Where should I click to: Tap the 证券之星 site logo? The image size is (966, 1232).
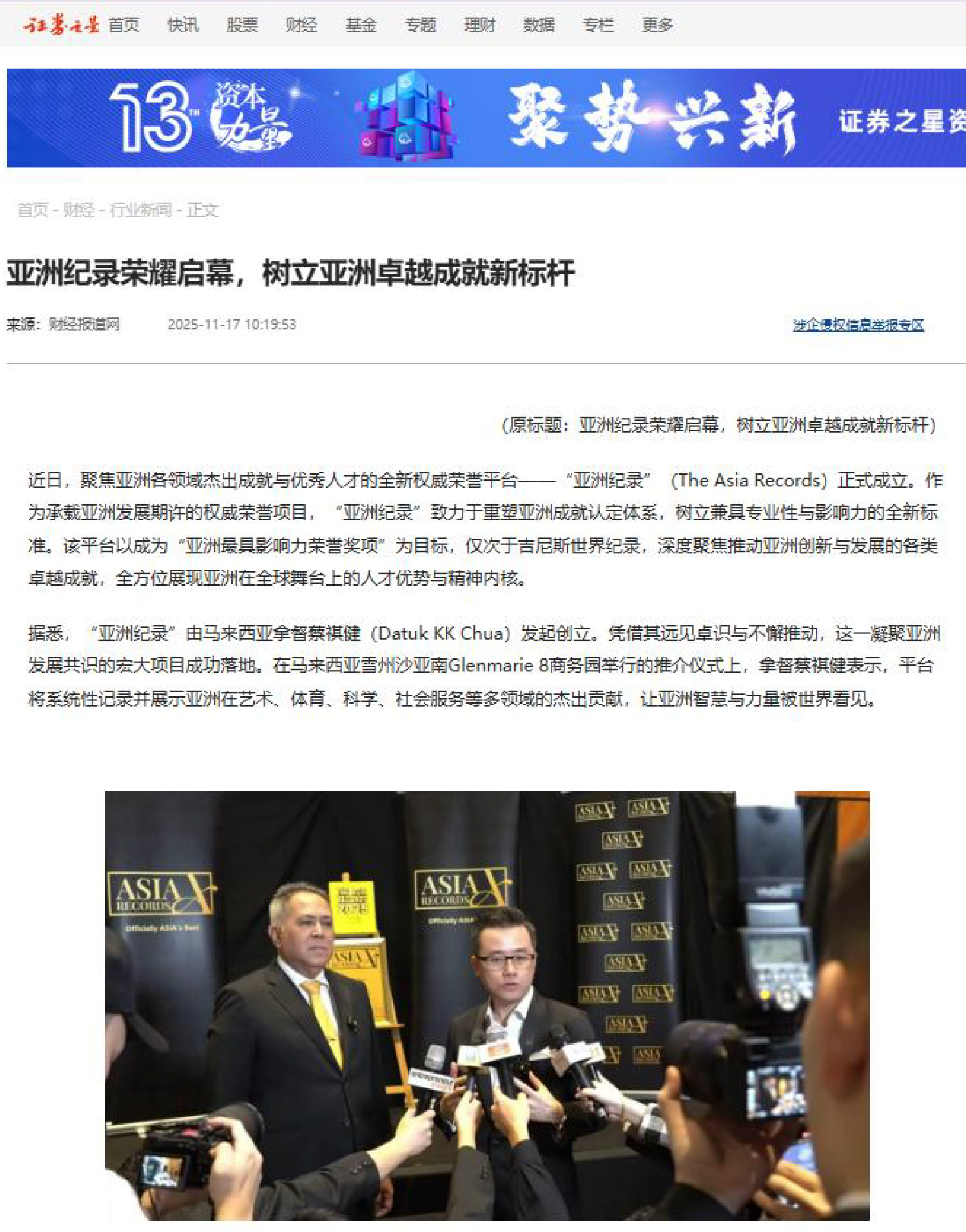(61, 25)
